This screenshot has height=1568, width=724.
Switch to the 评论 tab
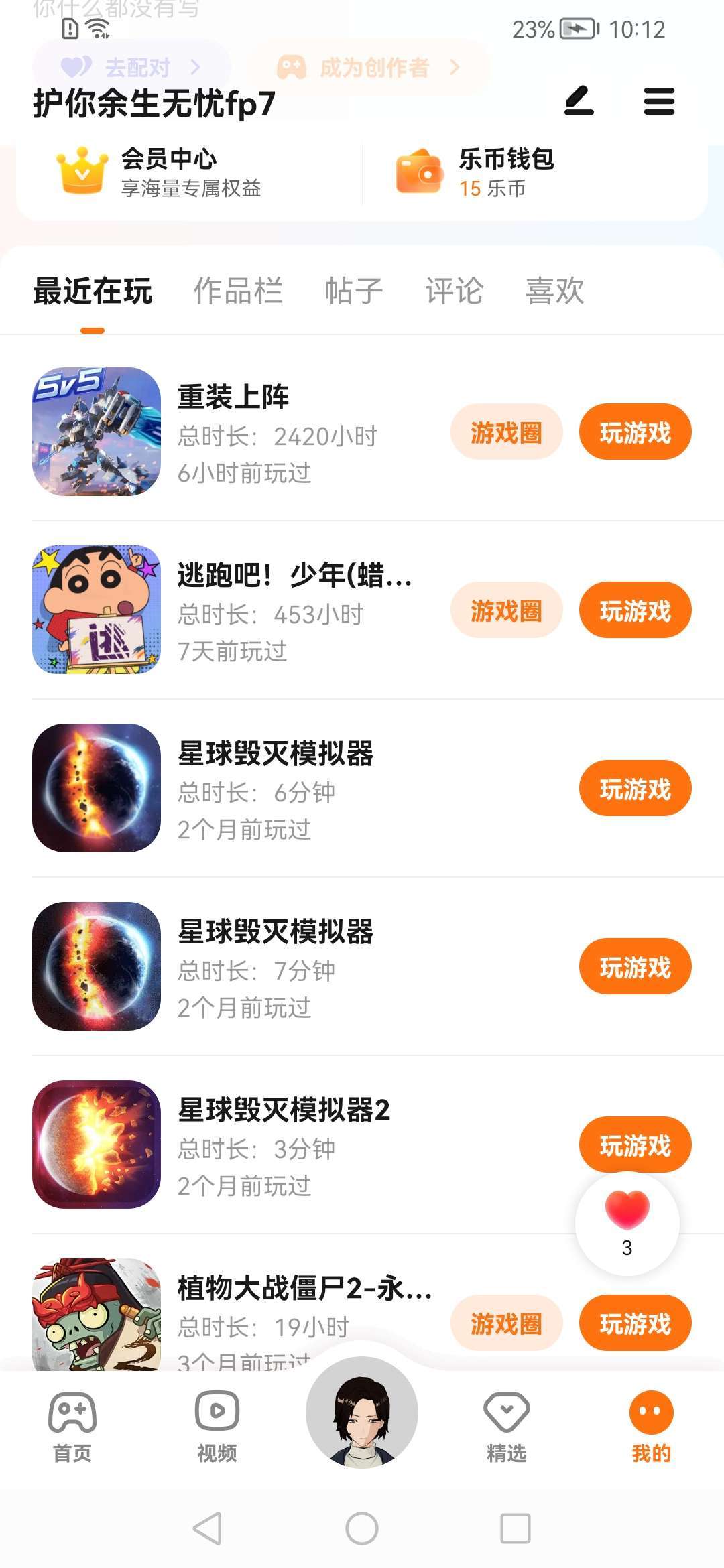tap(454, 291)
